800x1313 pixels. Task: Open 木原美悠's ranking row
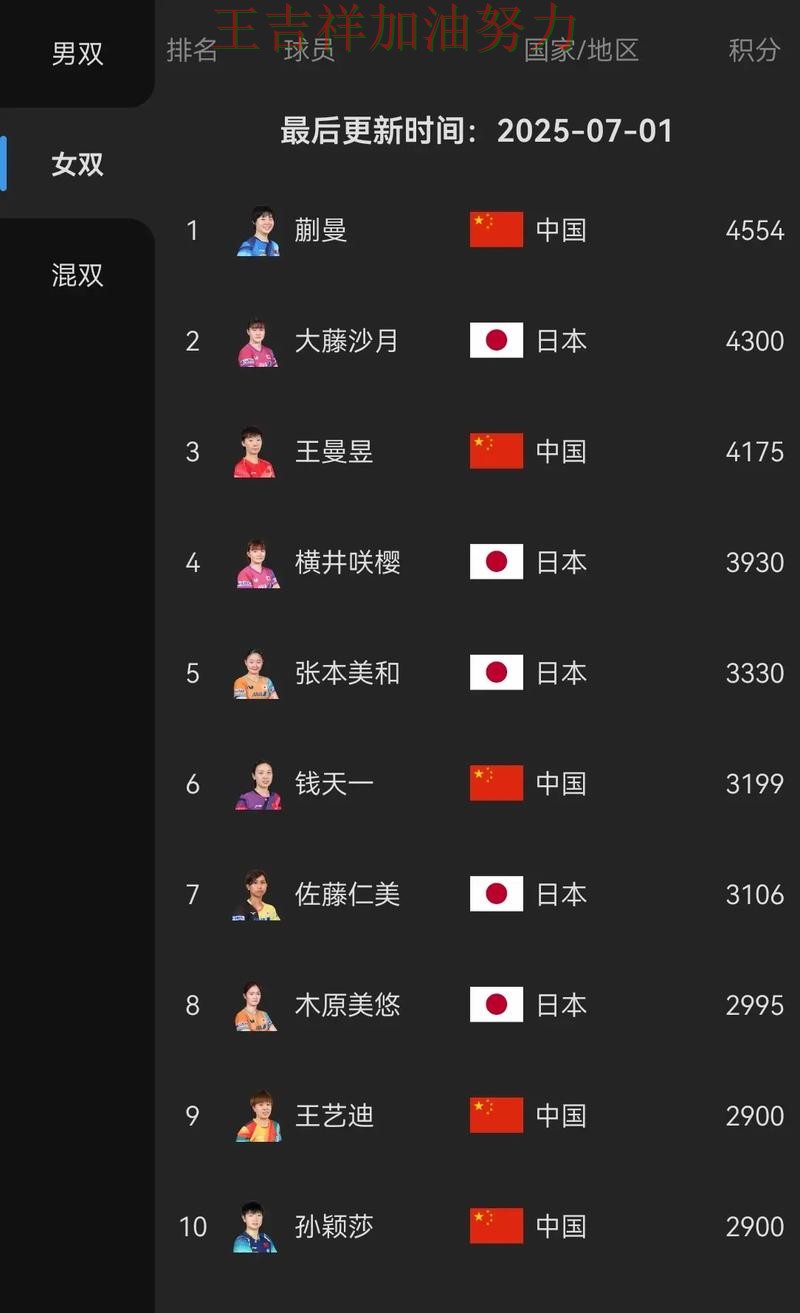[x=347, y=1005]
